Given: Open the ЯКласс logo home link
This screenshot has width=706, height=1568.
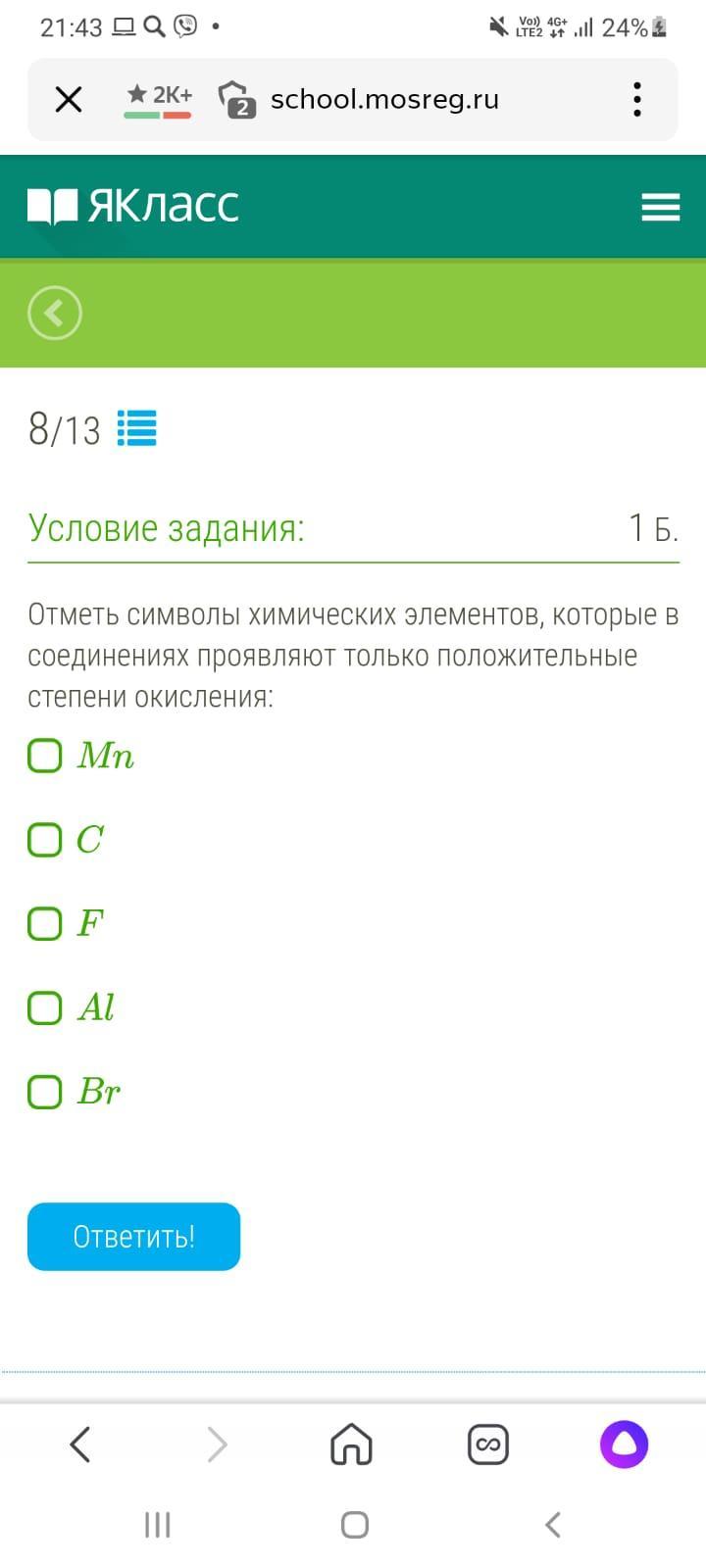Looking at the screenshot, I should pyautogui.click(x=133, y=206).
